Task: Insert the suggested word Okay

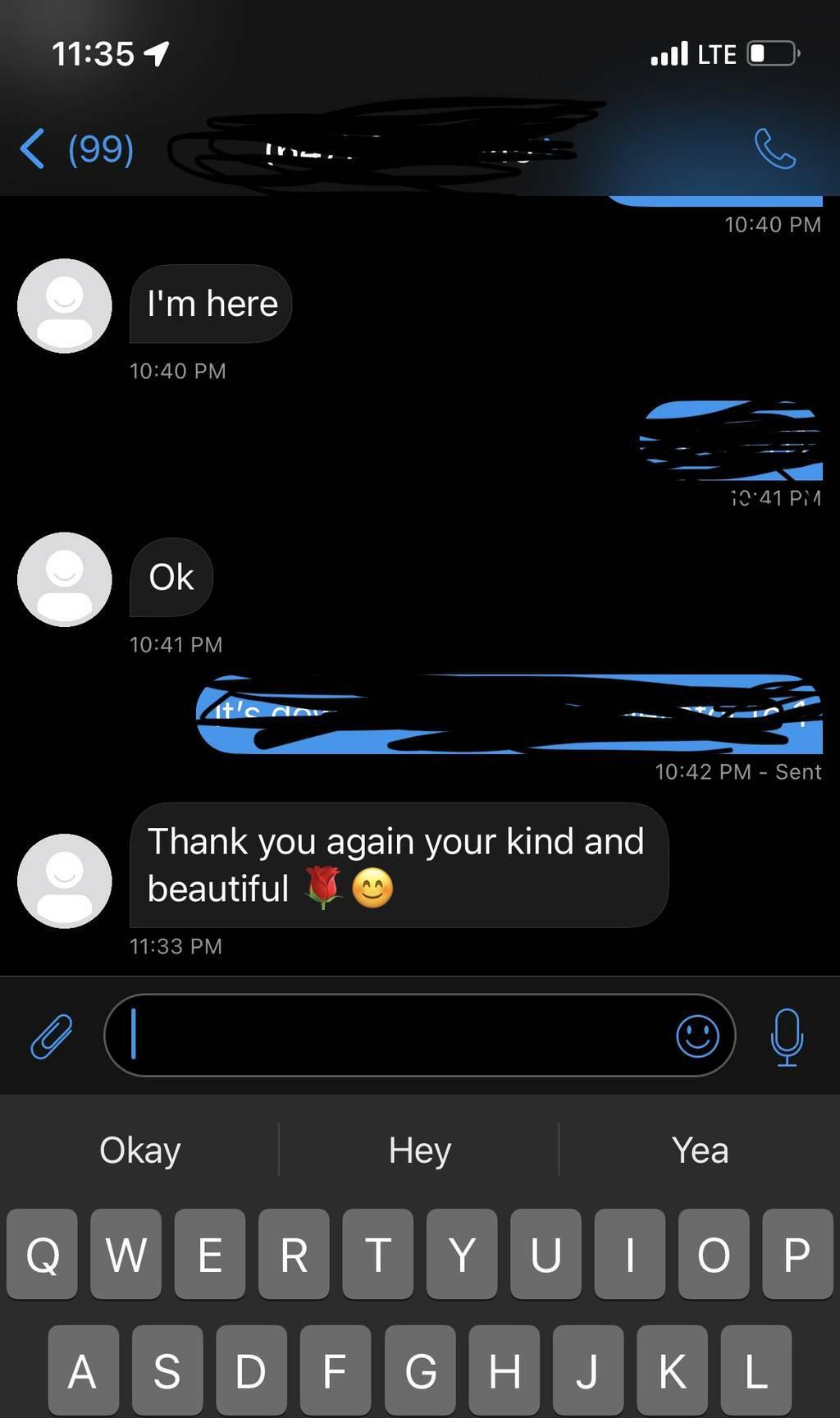Action: [140, 1150]
